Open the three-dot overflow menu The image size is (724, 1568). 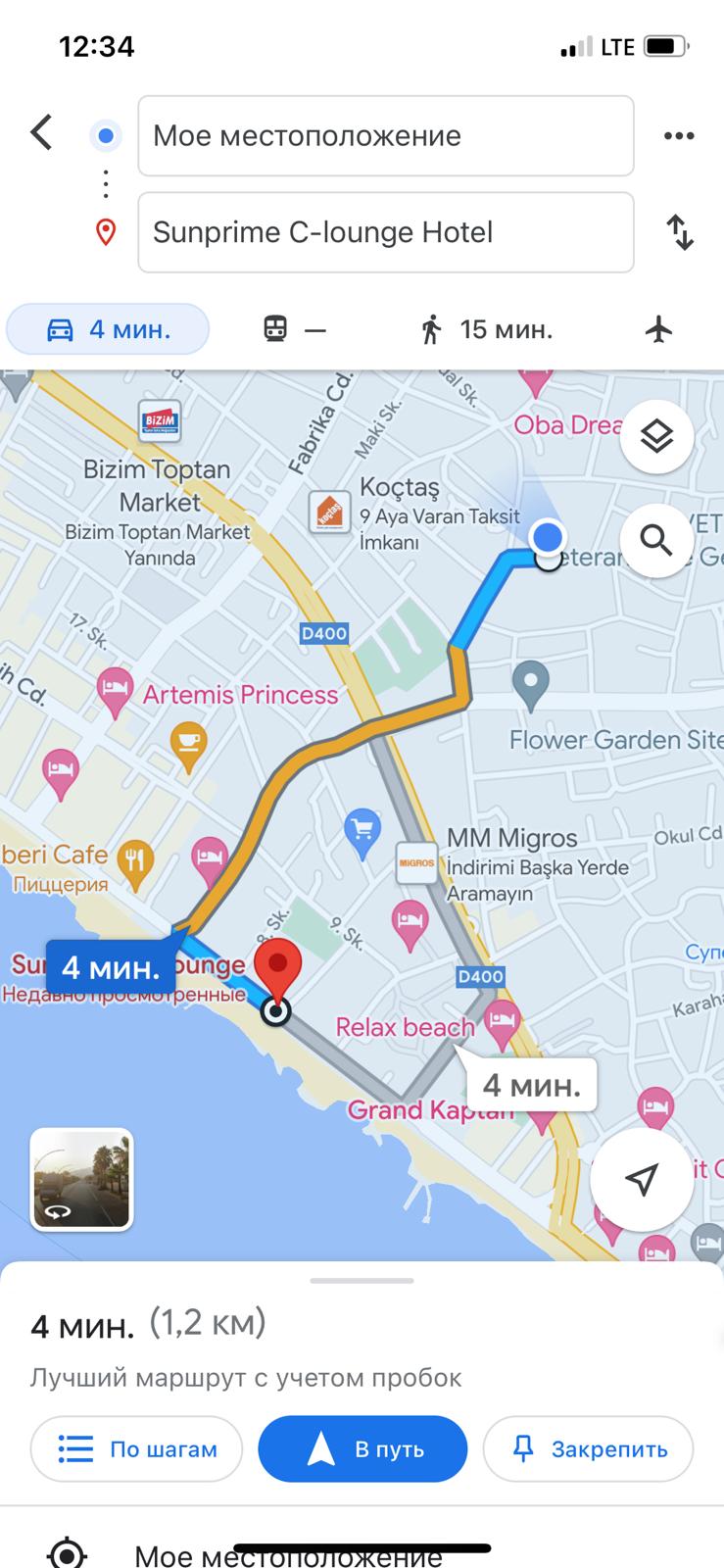[679, 136]
